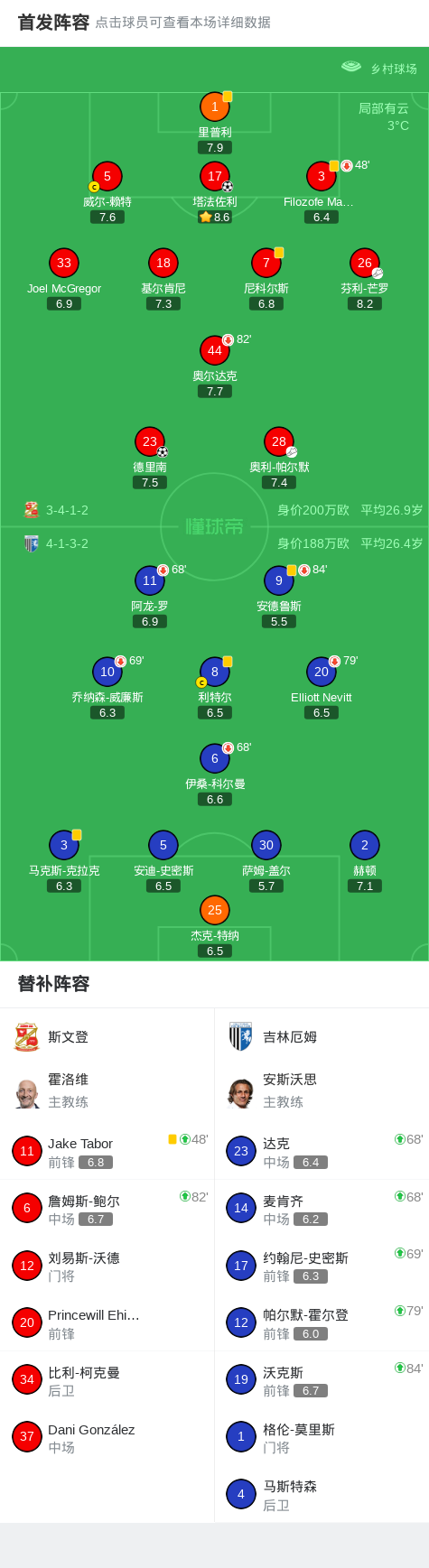Tap player 威尔-赖特 number 5

107,192
